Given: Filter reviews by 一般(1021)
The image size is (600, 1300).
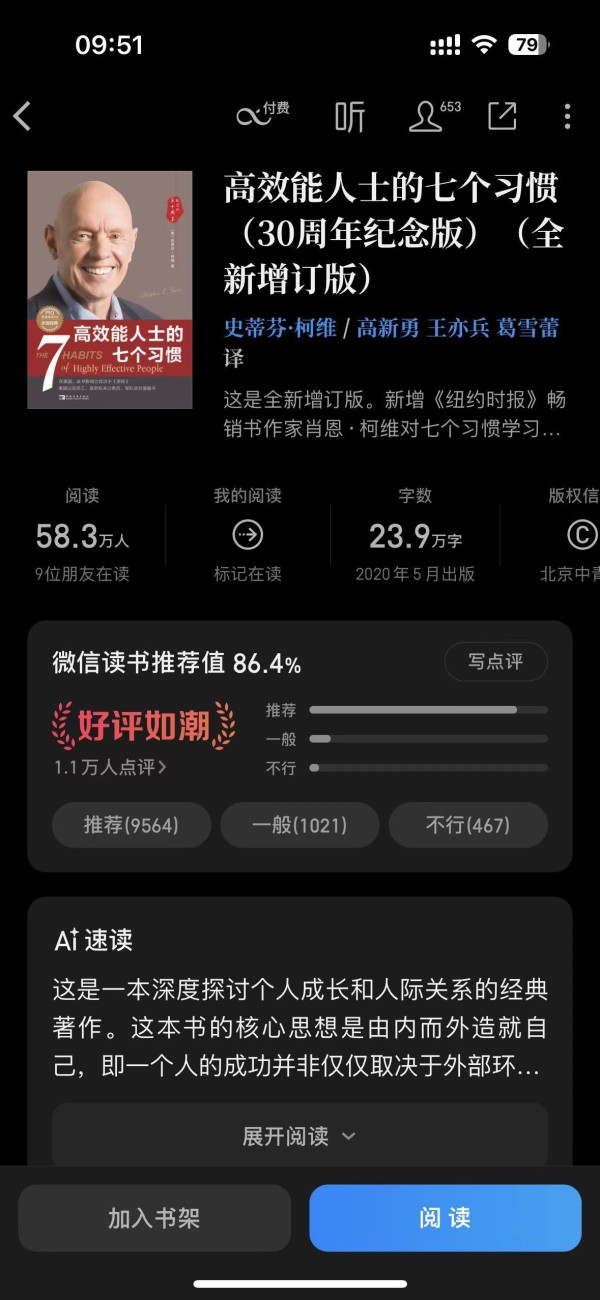Looking at the screenshot, I should [x=299, y=825].
